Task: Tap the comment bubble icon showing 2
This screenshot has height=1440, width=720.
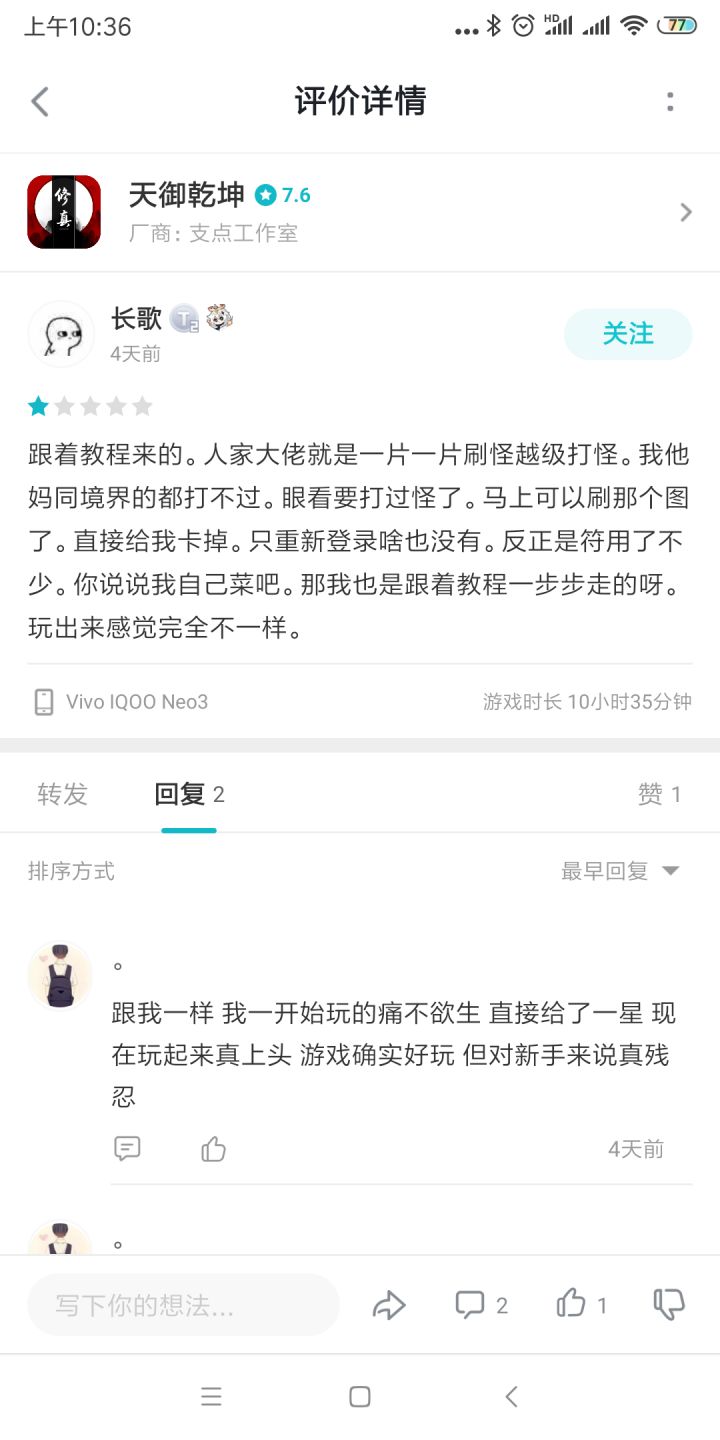Action: coord(470,1304)
